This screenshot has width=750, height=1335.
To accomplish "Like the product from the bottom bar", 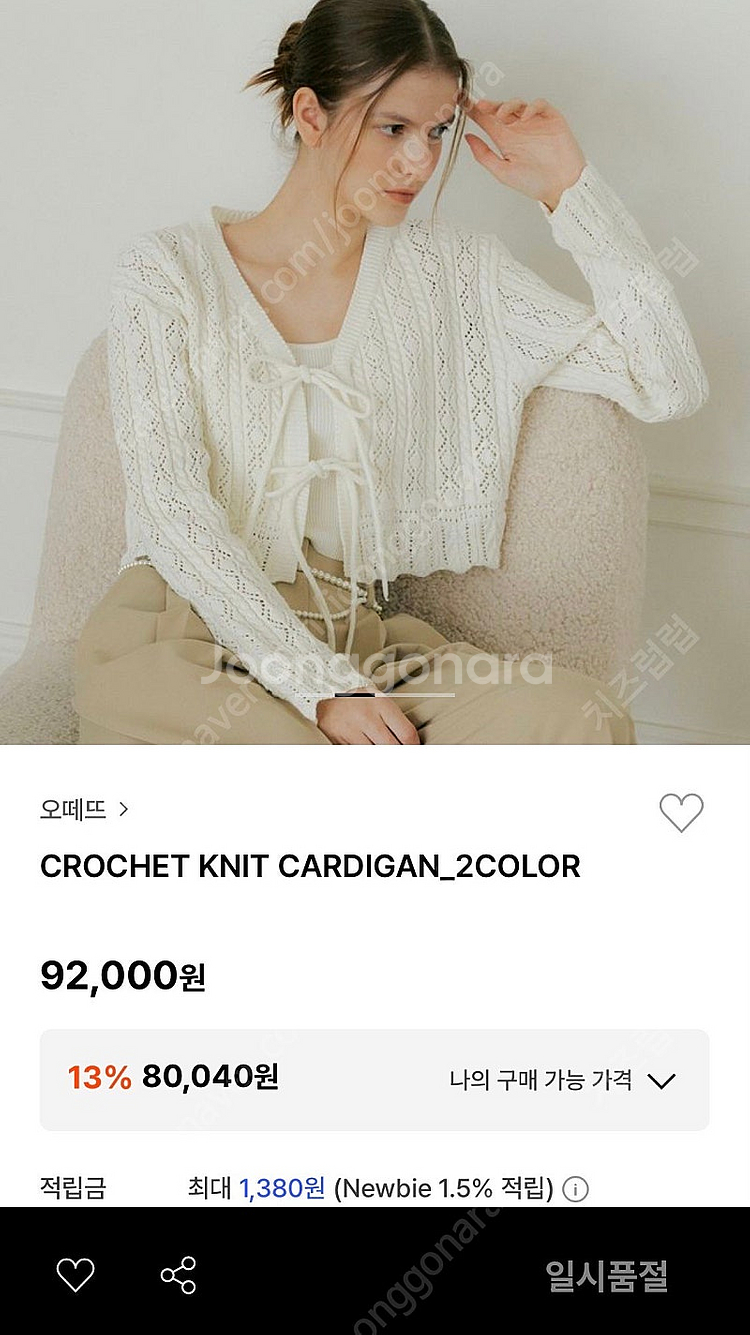I will (75, 1275).
